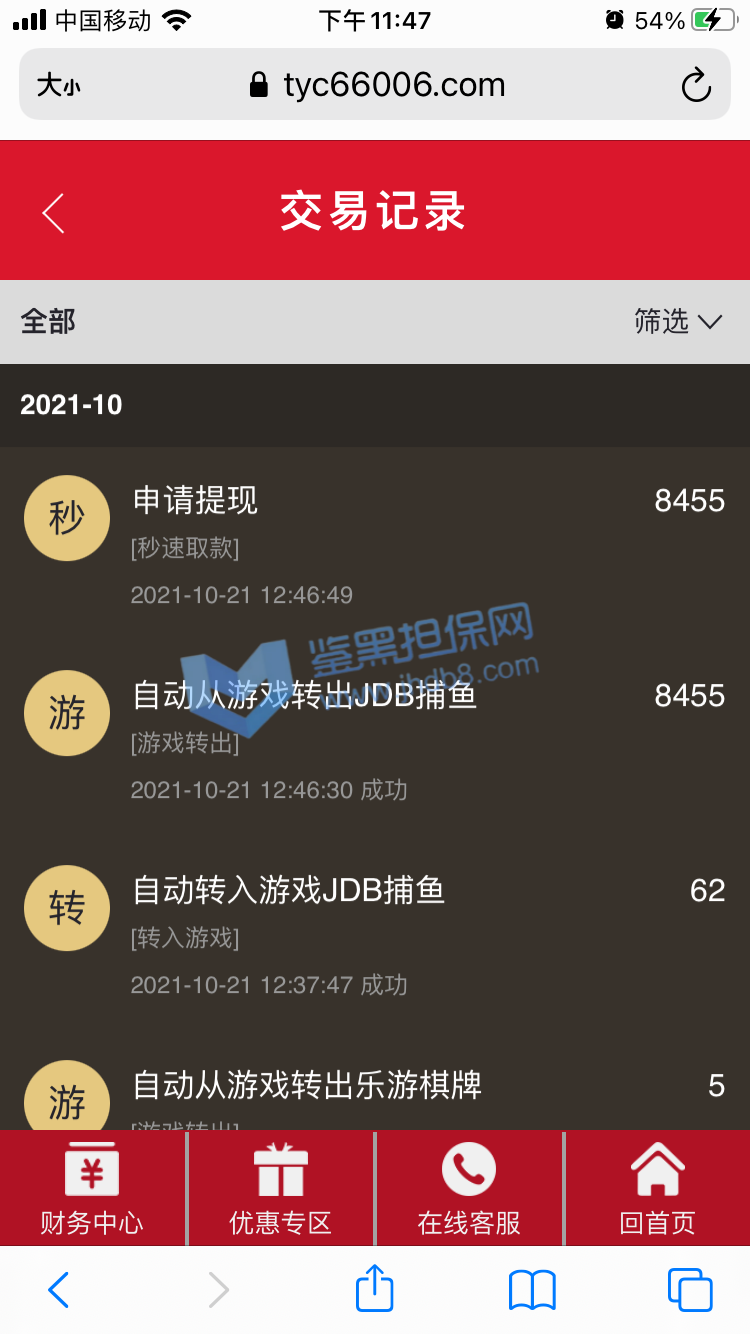Screen dimensions: 750x1334
Task: Switch to the 优惠专区 tab
Action: click(280, 1189)
